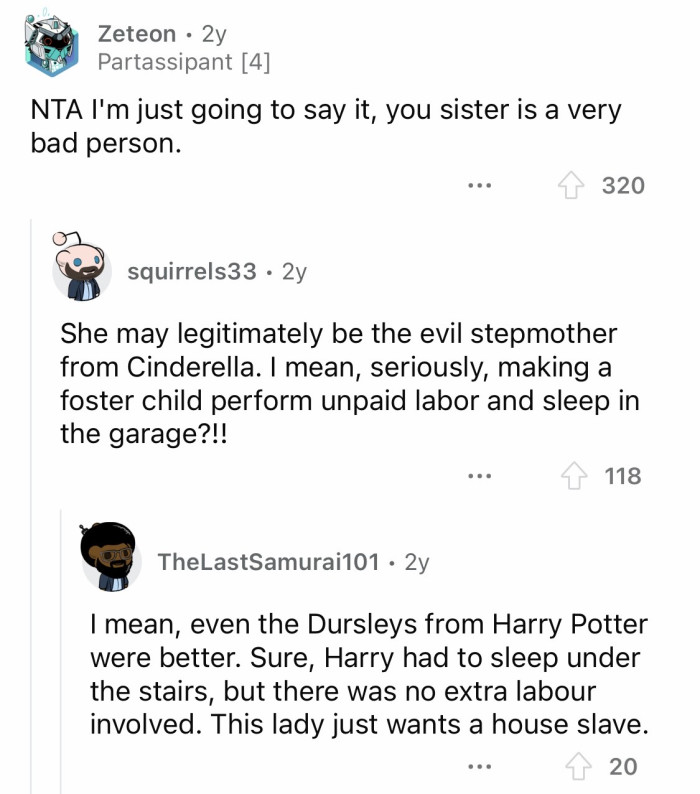The height and width of the screenshot is (794, 700).
Task: Open the username Zeteon's profile
Action: tap(137, 34)
